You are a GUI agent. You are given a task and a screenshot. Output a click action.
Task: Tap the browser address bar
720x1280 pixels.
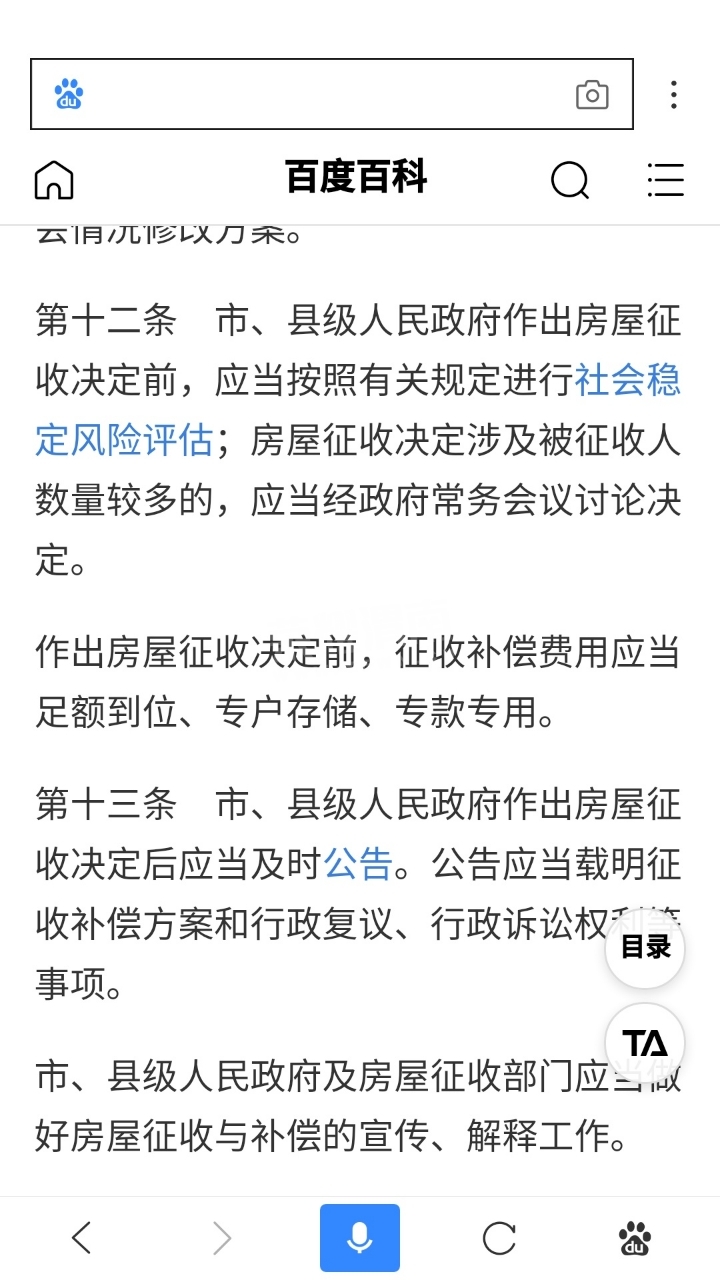click(x=320, y=94)
